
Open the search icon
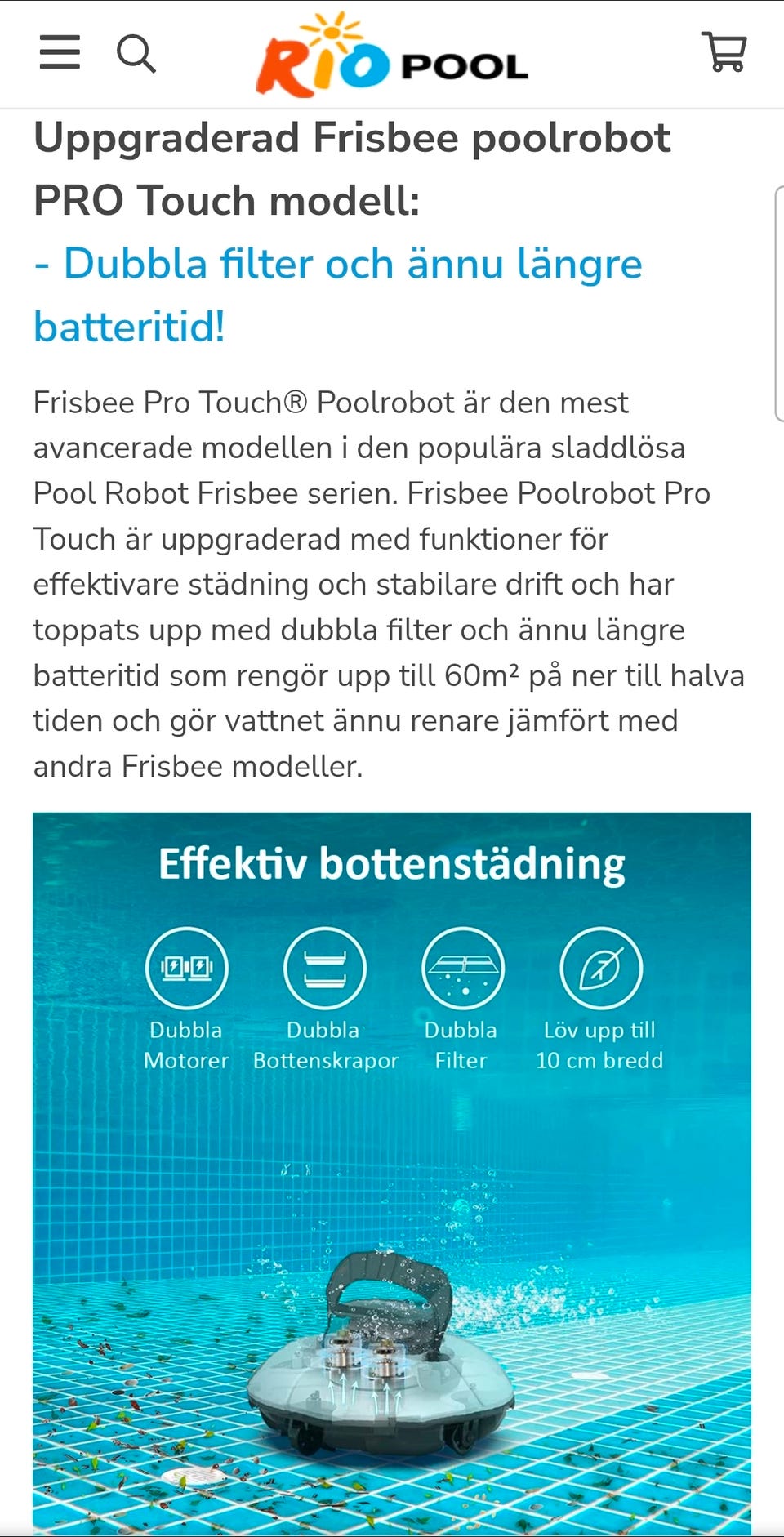tap(136, 54)
